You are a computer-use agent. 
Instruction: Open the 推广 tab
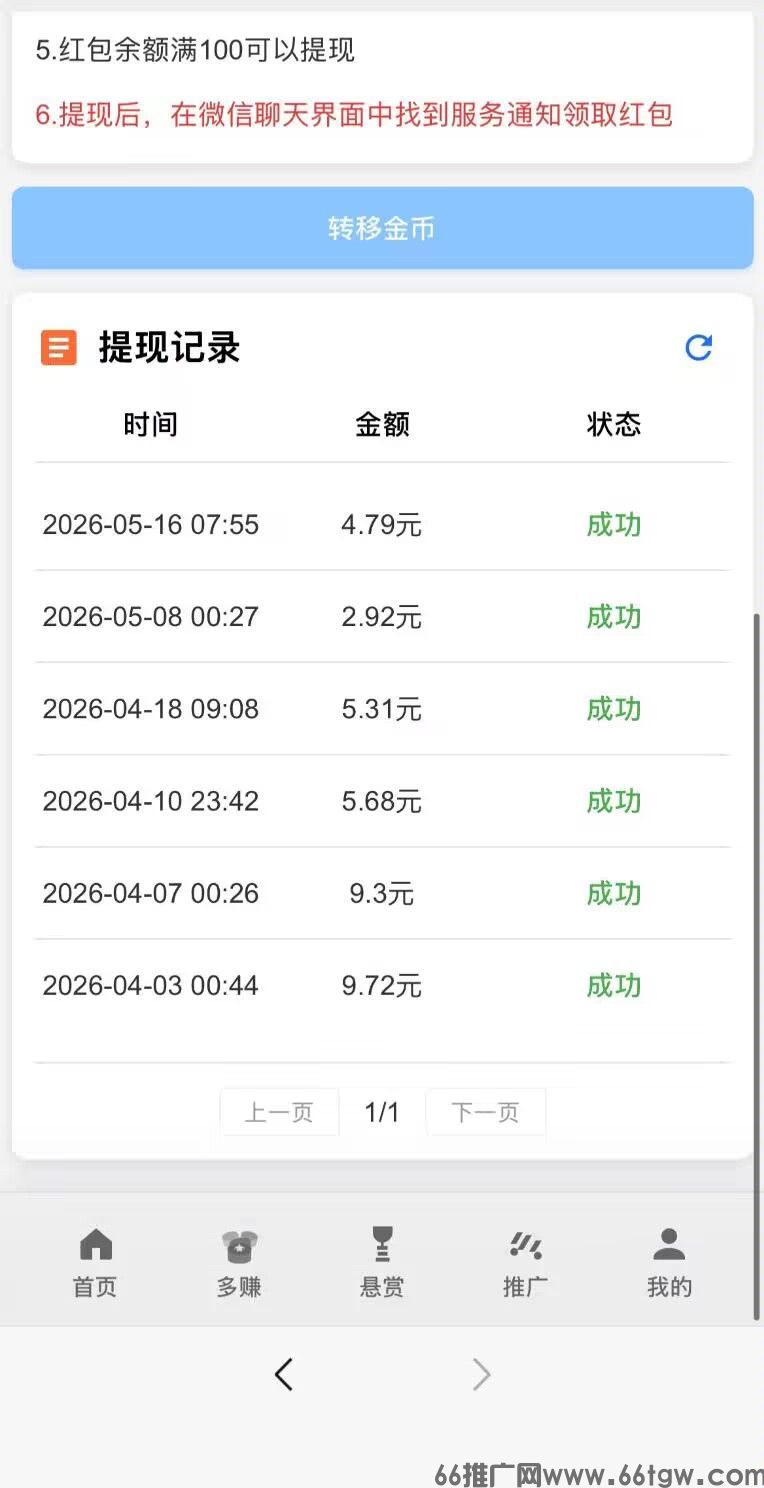(525, 1263)
